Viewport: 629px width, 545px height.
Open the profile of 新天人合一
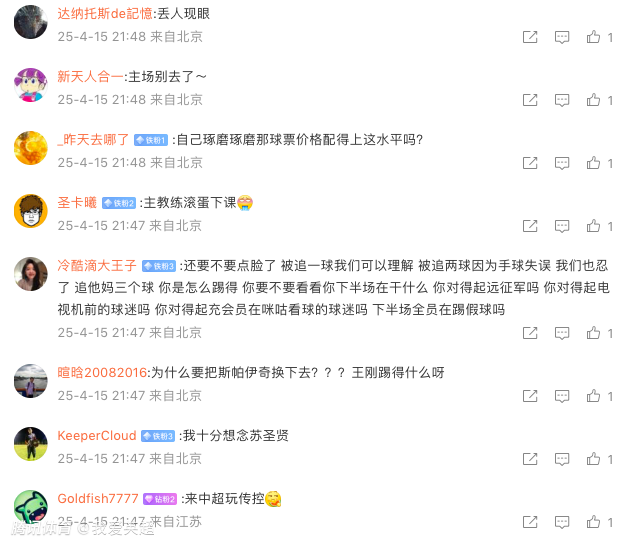90,76
